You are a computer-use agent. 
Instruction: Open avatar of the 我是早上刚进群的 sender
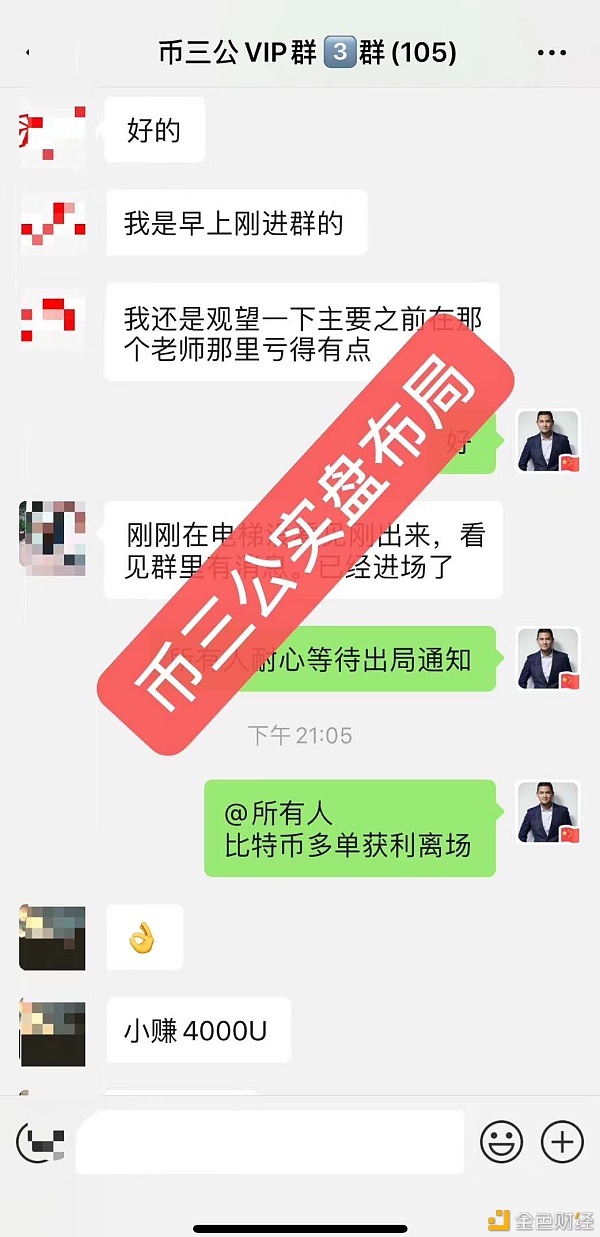[x=52, y=222]
